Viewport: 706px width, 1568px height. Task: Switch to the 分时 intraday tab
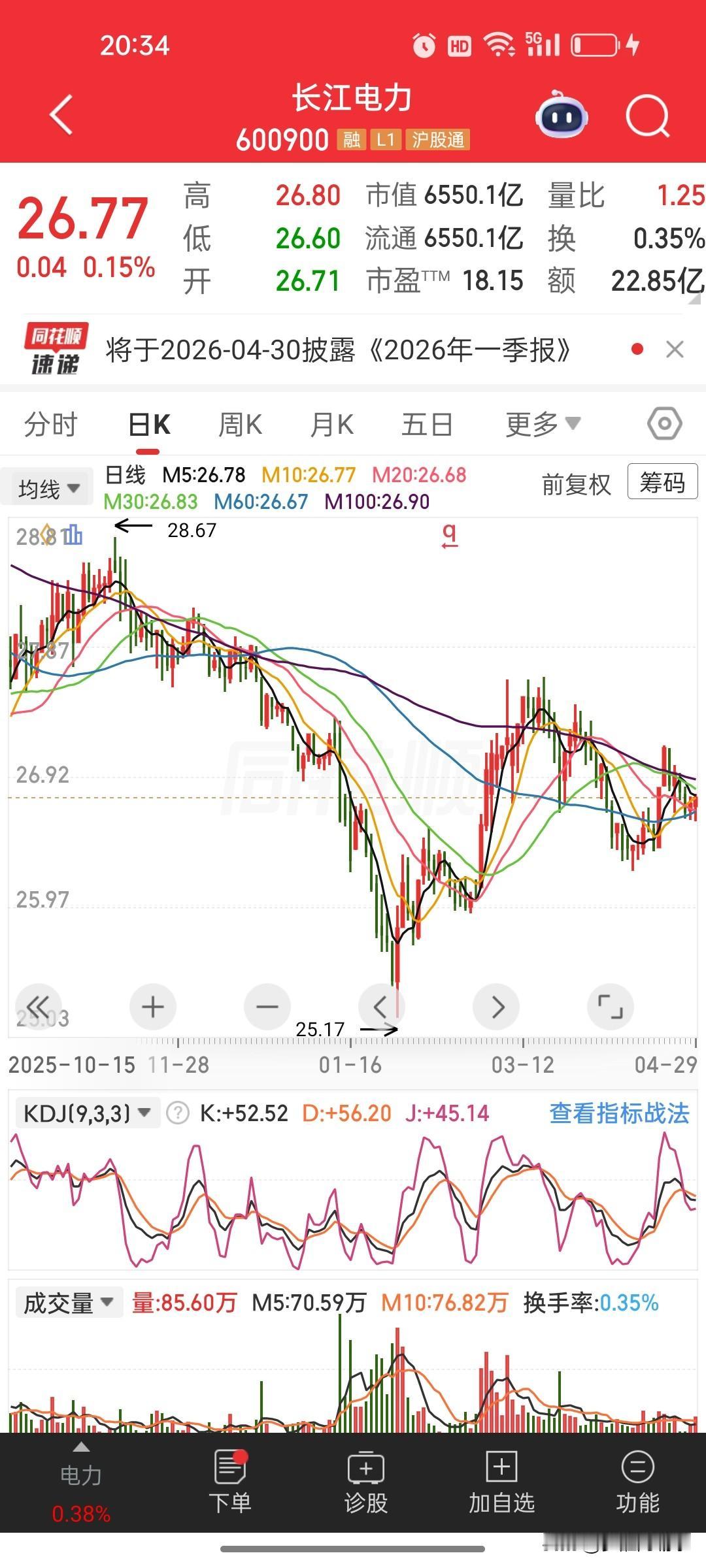50,423
